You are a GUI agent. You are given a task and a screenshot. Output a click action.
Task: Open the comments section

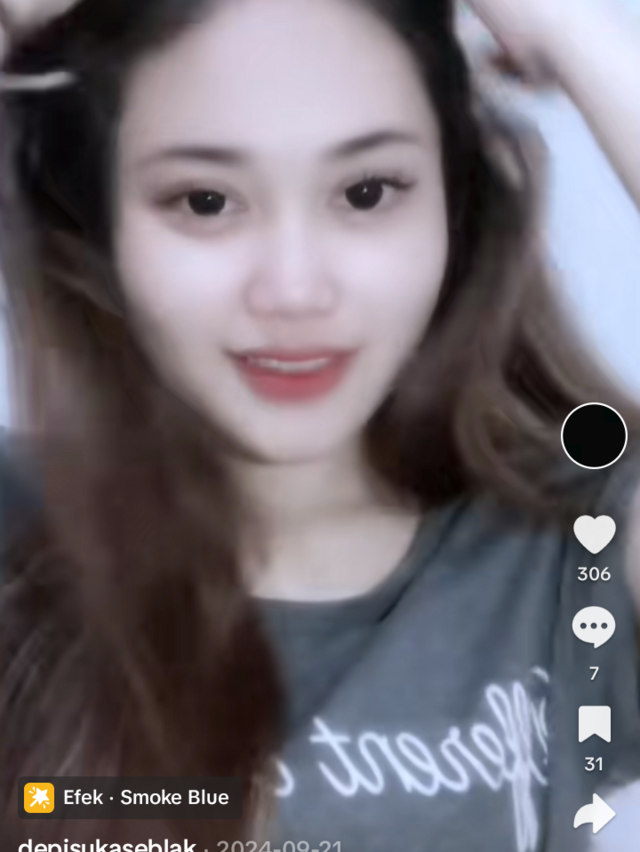(594, 628)
